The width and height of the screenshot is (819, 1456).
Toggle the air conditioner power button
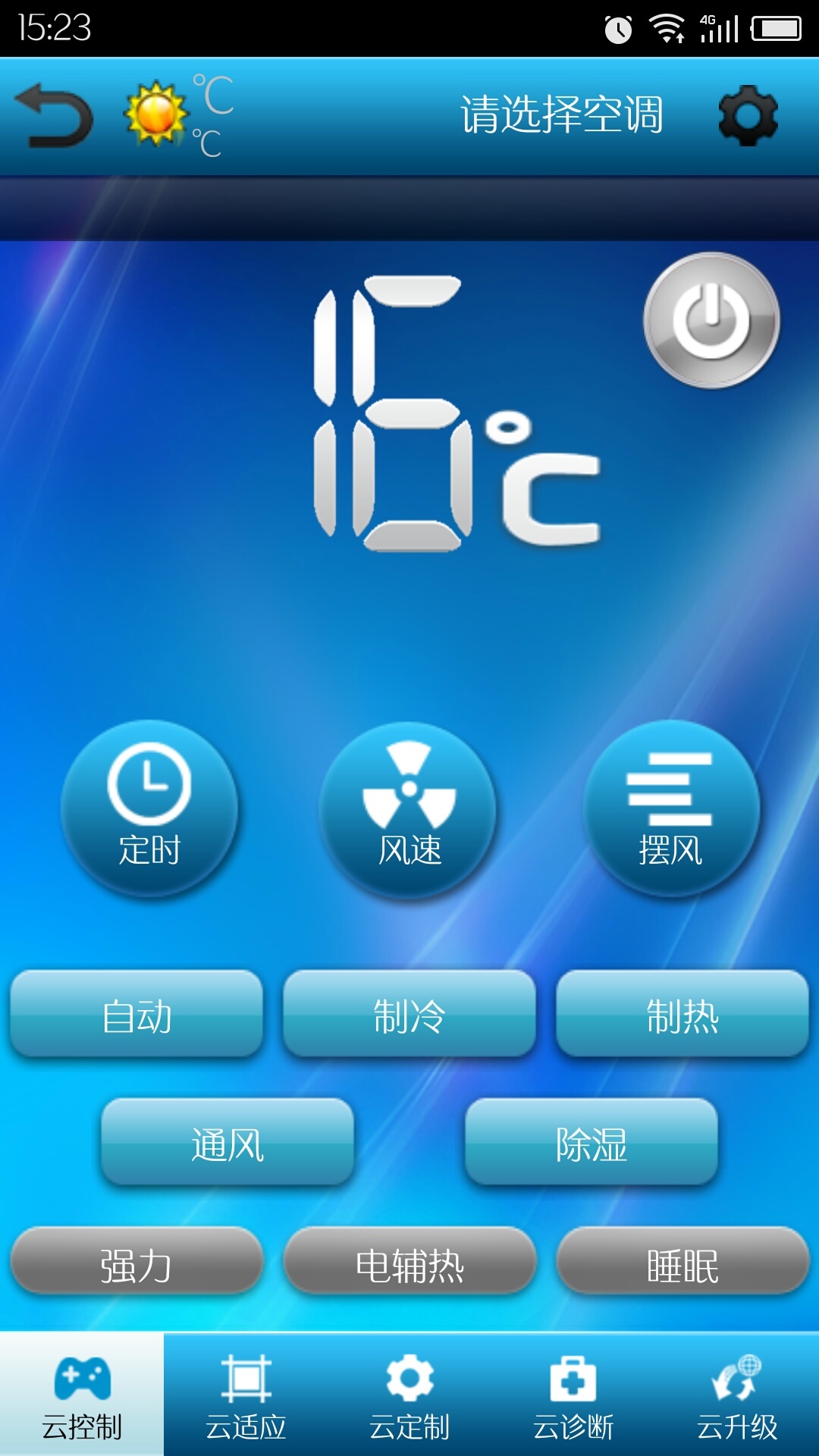point(711,321)
